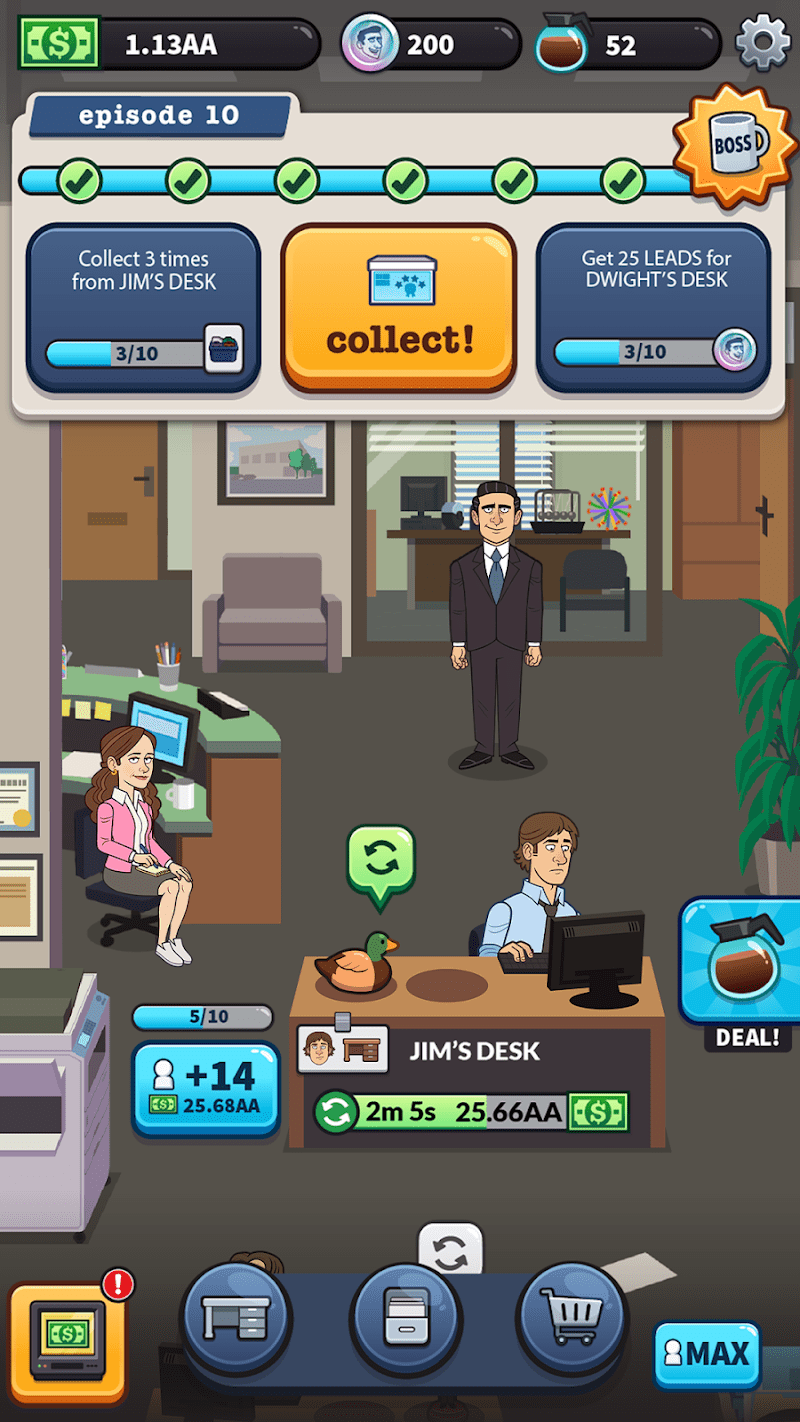The height and width of the screenshot is (1422, 800).
Task: Tap Jim's character card on desk
Action: click(342, 1049)
